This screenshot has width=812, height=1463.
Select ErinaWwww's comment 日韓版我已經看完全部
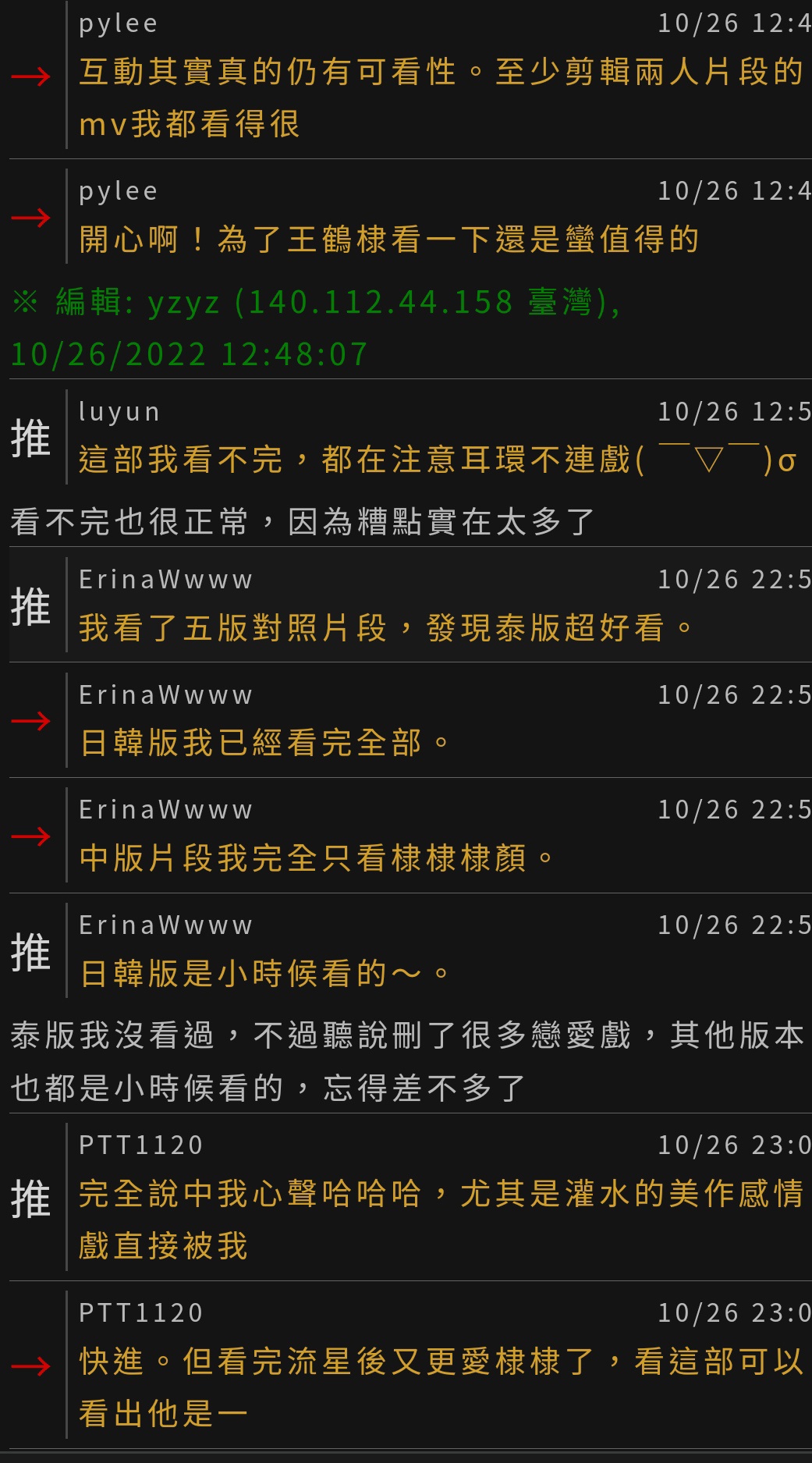pos(265,741)
